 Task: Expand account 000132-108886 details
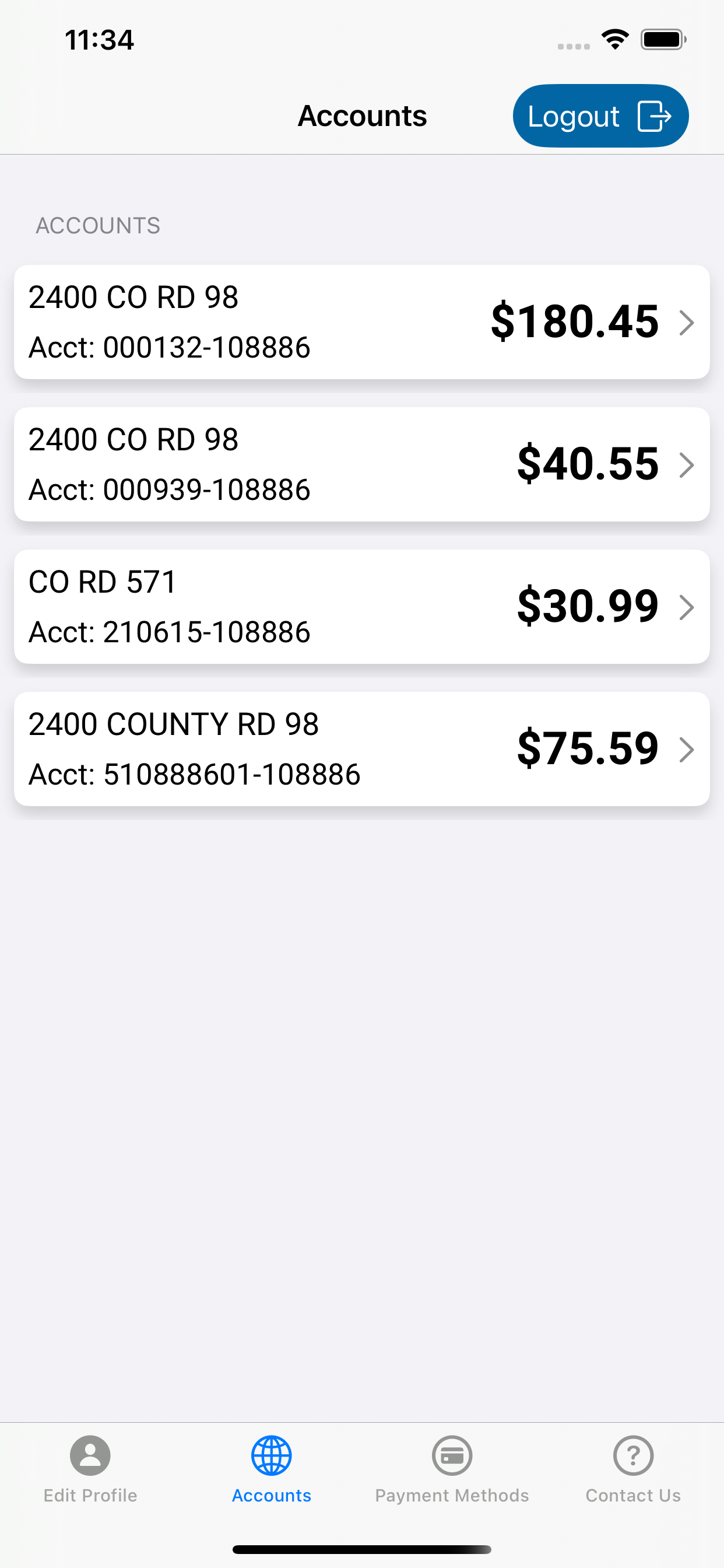(x=687, y=323)
